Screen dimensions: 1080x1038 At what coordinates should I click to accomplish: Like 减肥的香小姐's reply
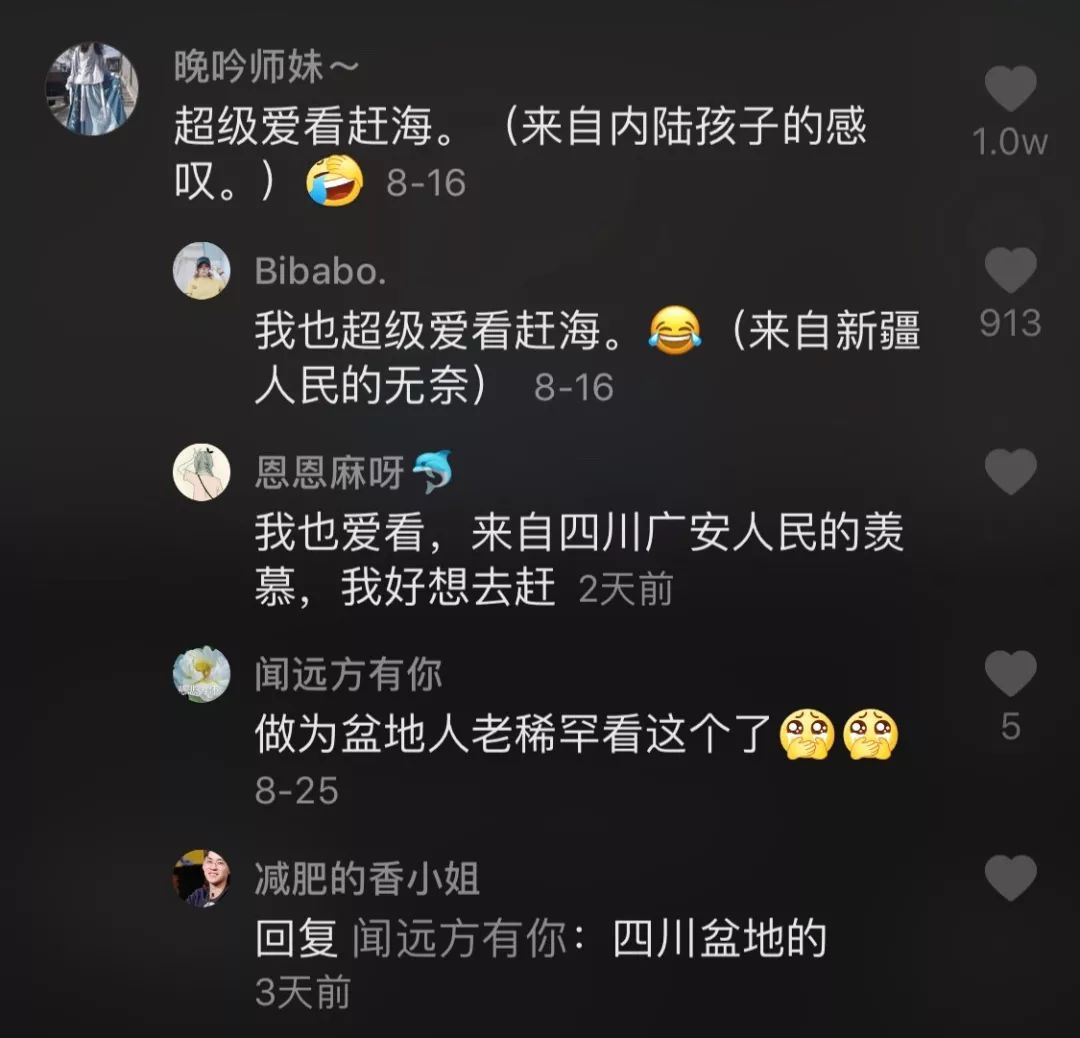pos(1010,878)
